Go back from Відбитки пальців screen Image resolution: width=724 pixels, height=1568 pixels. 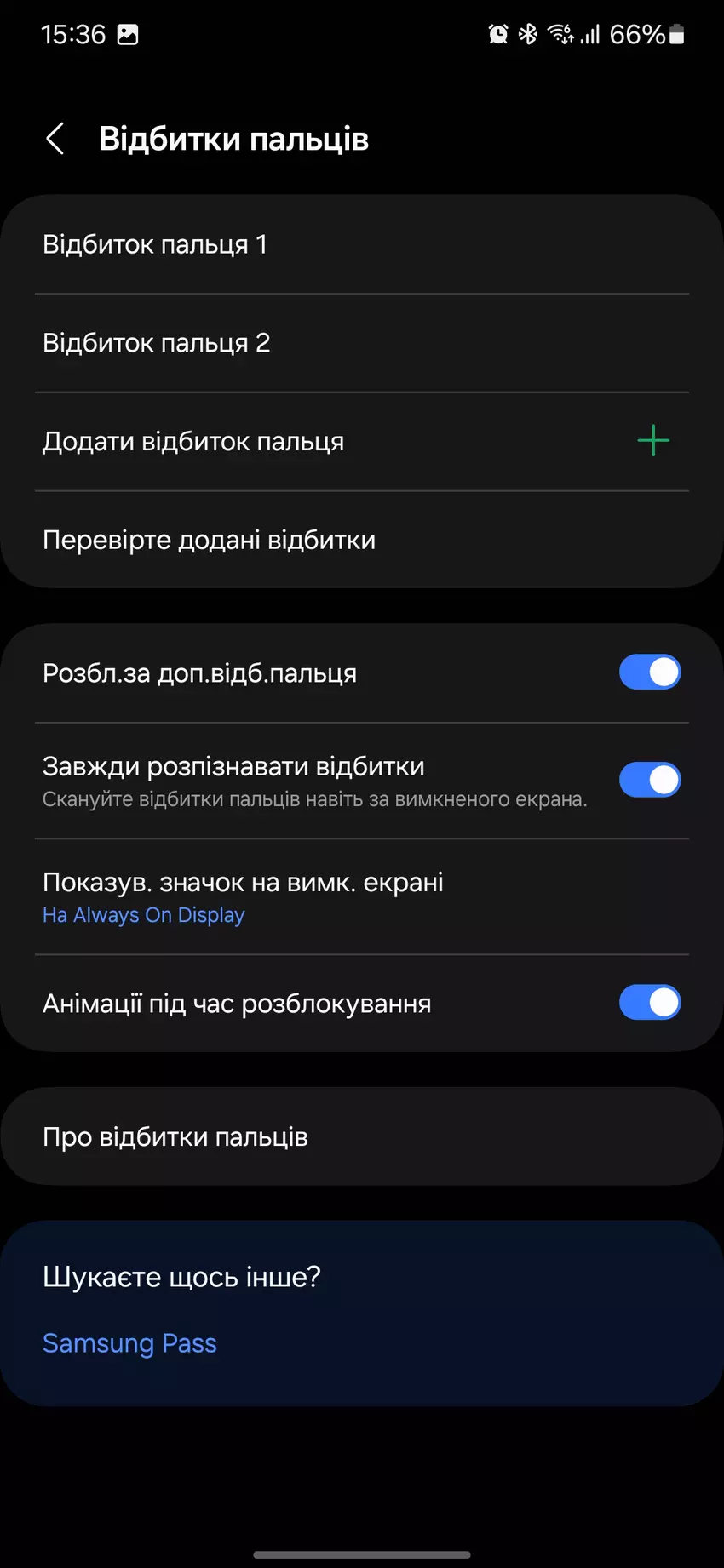[x=55, y=139]
